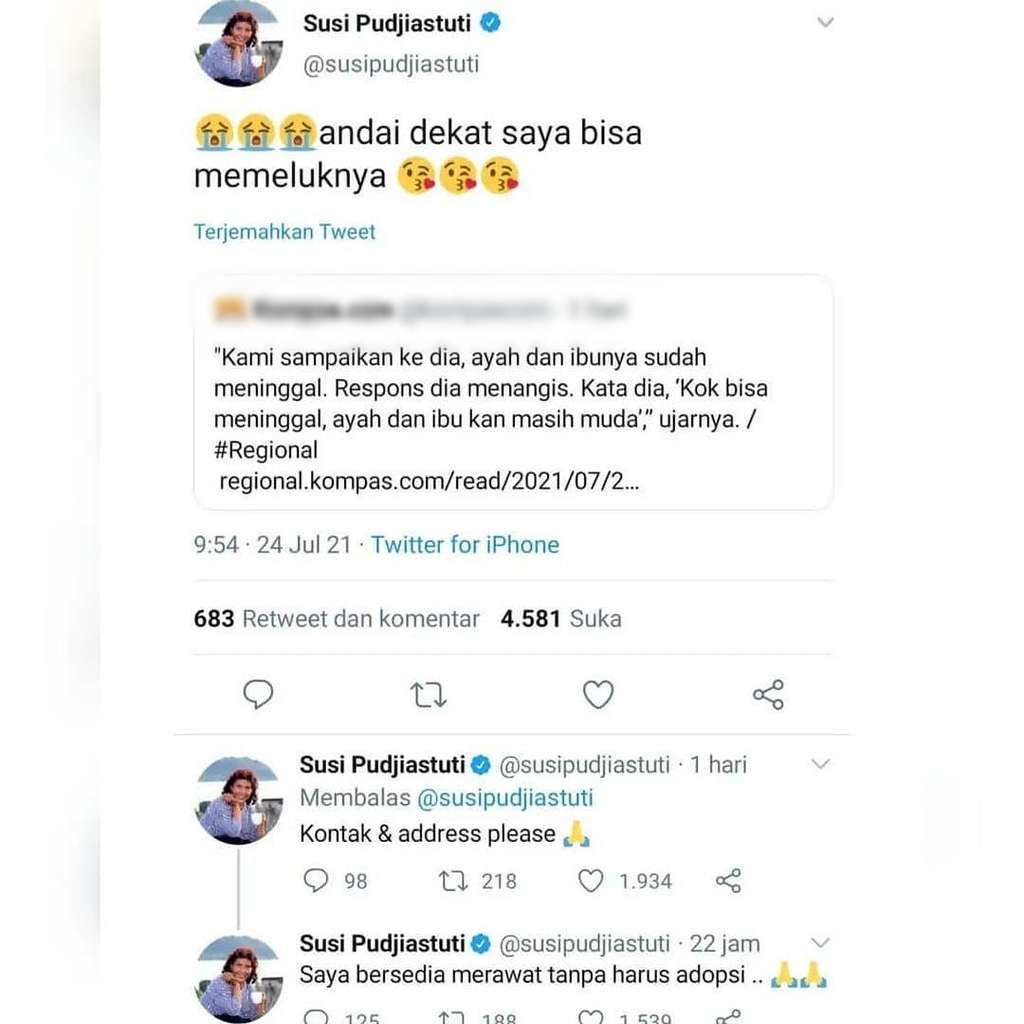Like the main tweet
Image resolution: width=1024 pixels, height=1024 pixels.
(x=598, y=694)
